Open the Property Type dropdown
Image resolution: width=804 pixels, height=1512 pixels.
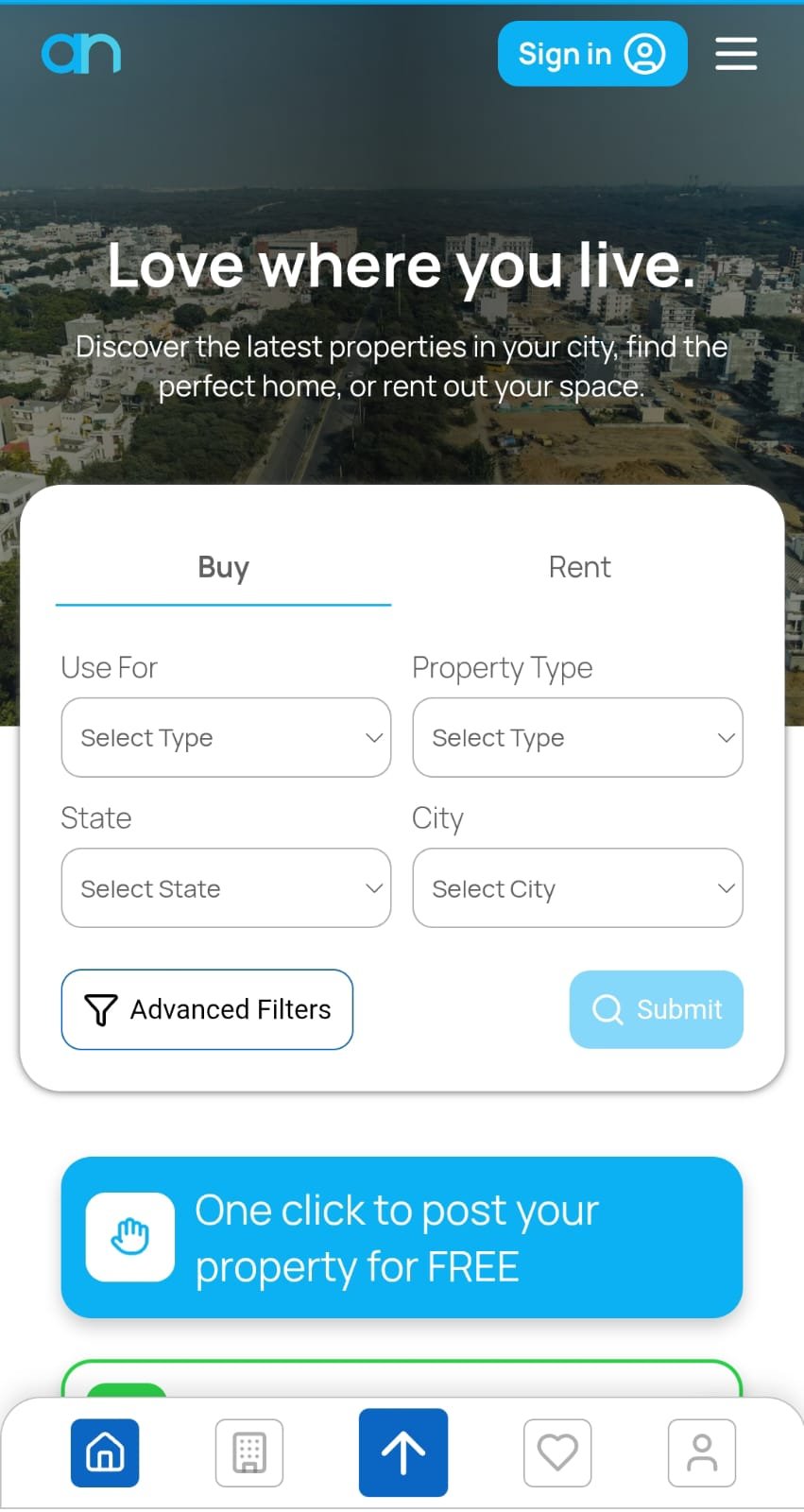[x=577, y=737]
